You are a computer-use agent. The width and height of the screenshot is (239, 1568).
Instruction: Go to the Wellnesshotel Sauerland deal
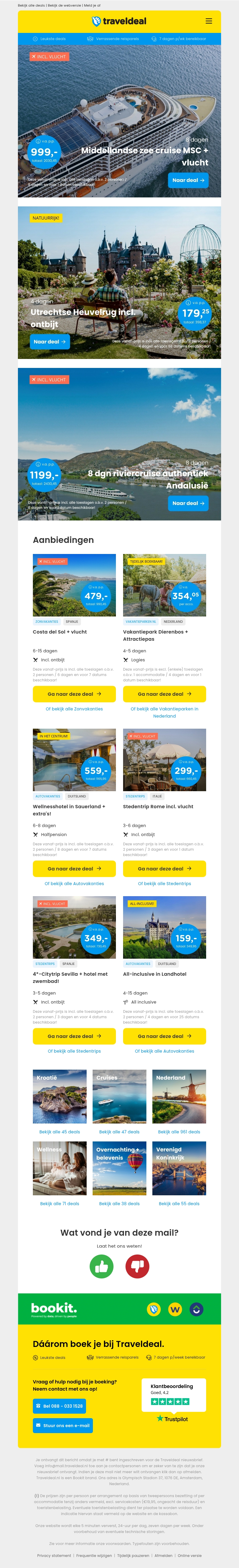pyautogui.click(x=74, y=869)
